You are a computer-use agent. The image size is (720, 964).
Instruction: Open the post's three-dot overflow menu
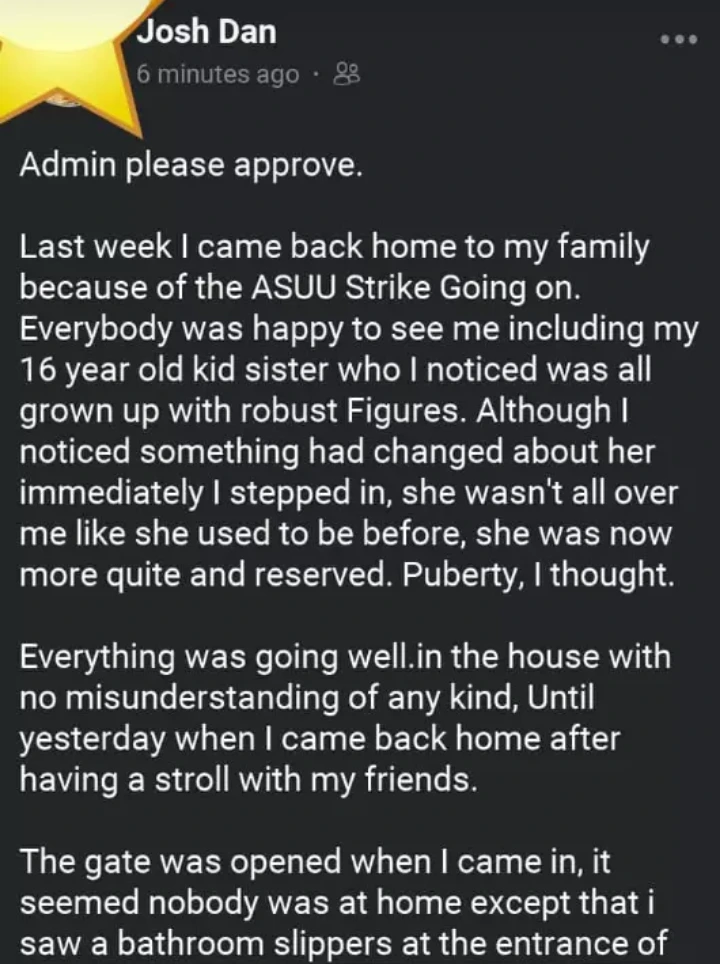(679, 39)
